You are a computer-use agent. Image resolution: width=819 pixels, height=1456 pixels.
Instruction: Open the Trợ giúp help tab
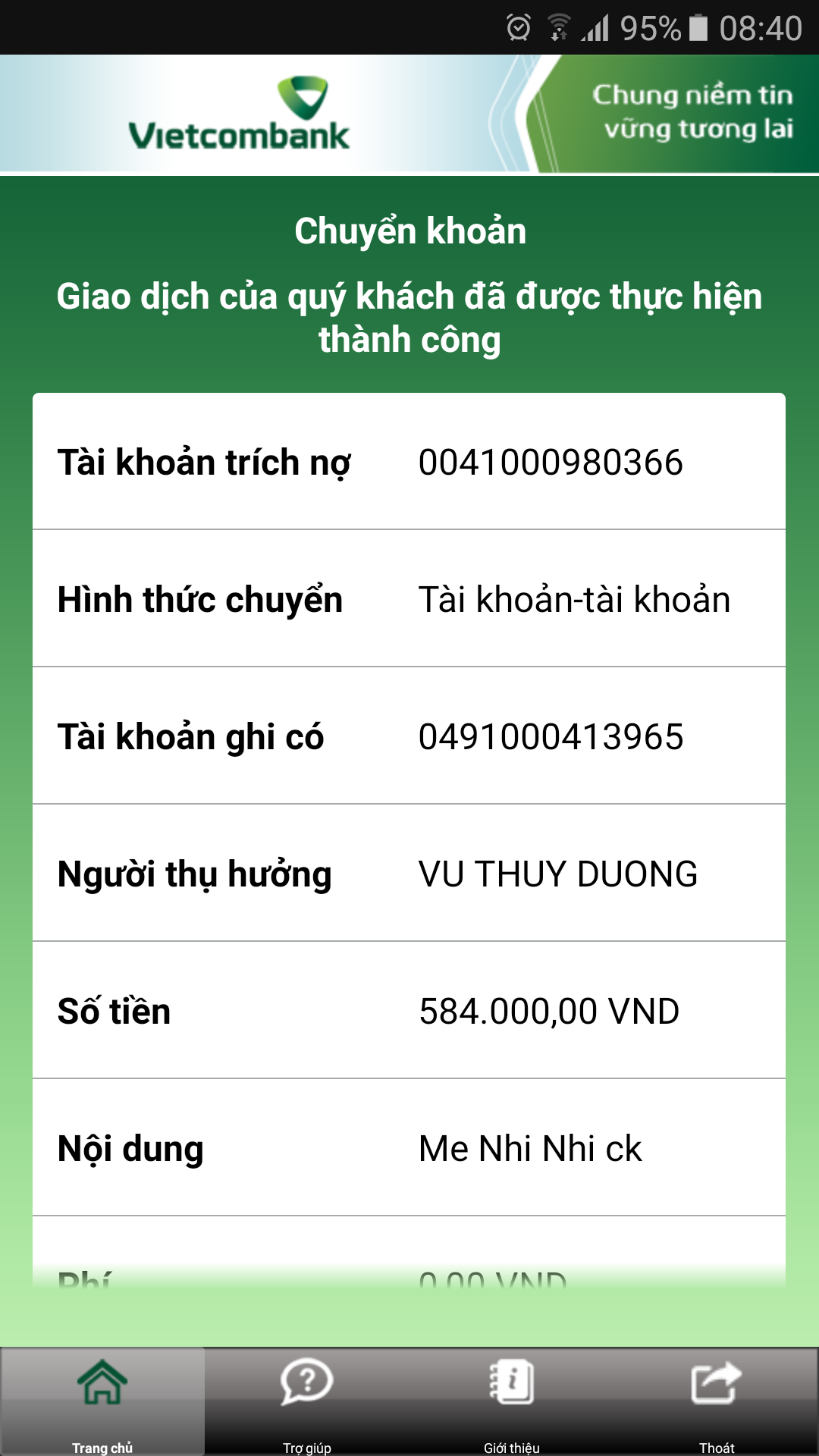307,1401
